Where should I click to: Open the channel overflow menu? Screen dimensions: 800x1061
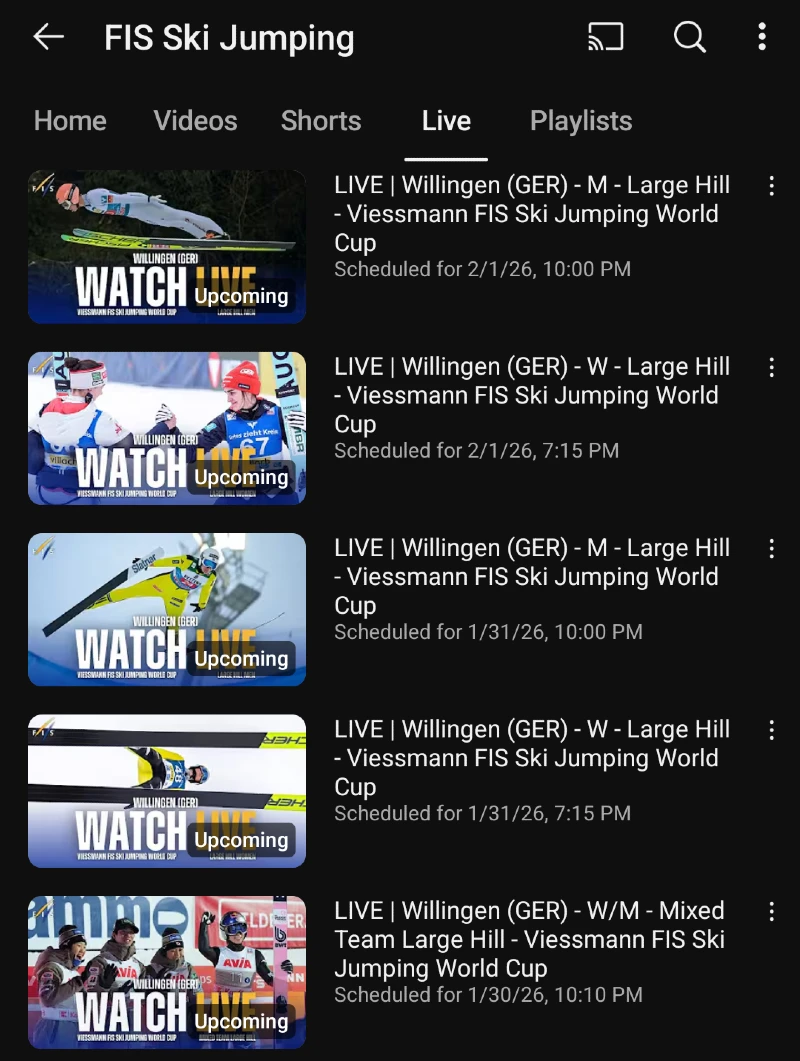(x=762, y=38)
